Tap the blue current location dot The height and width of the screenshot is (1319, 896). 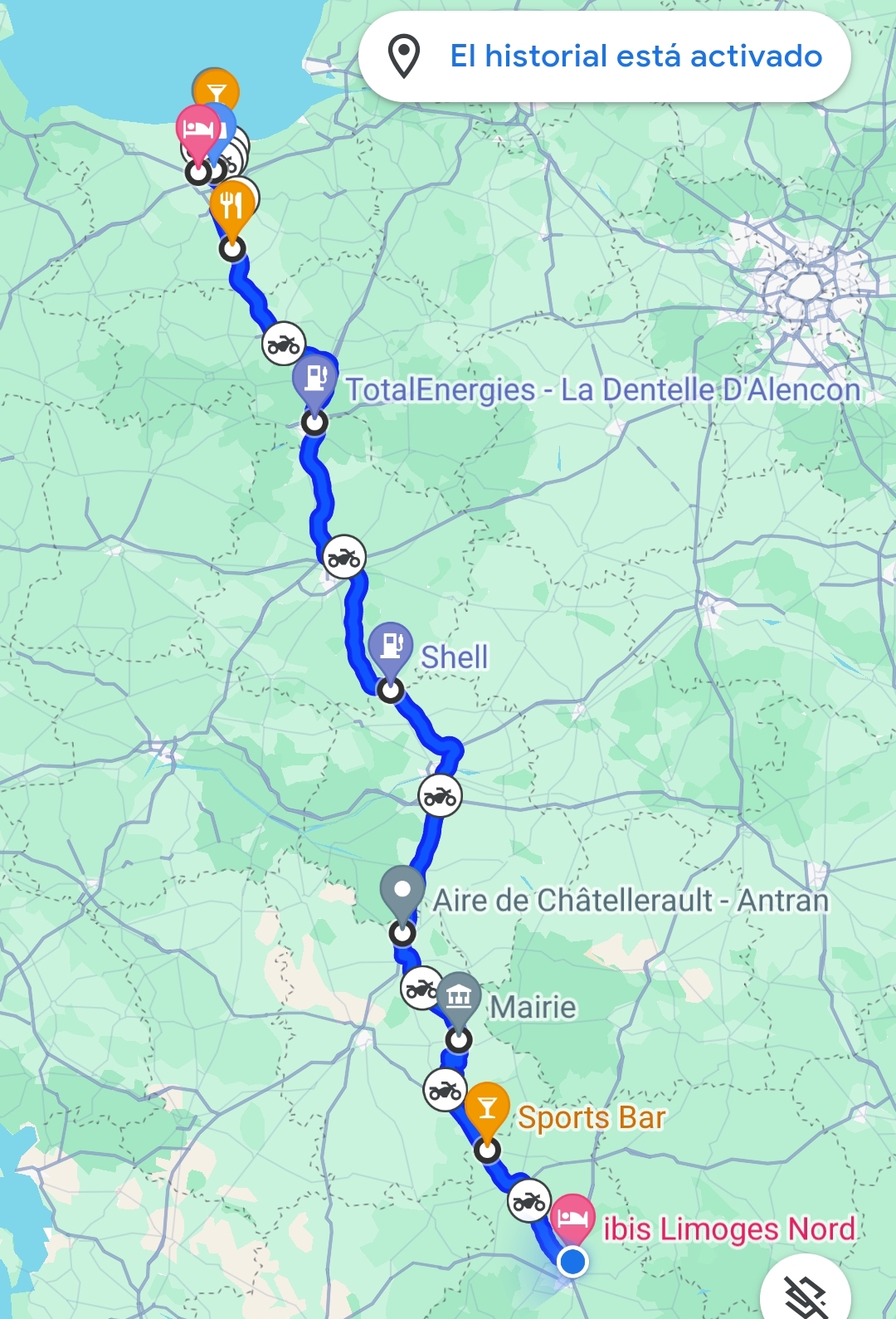point(572,1262)
